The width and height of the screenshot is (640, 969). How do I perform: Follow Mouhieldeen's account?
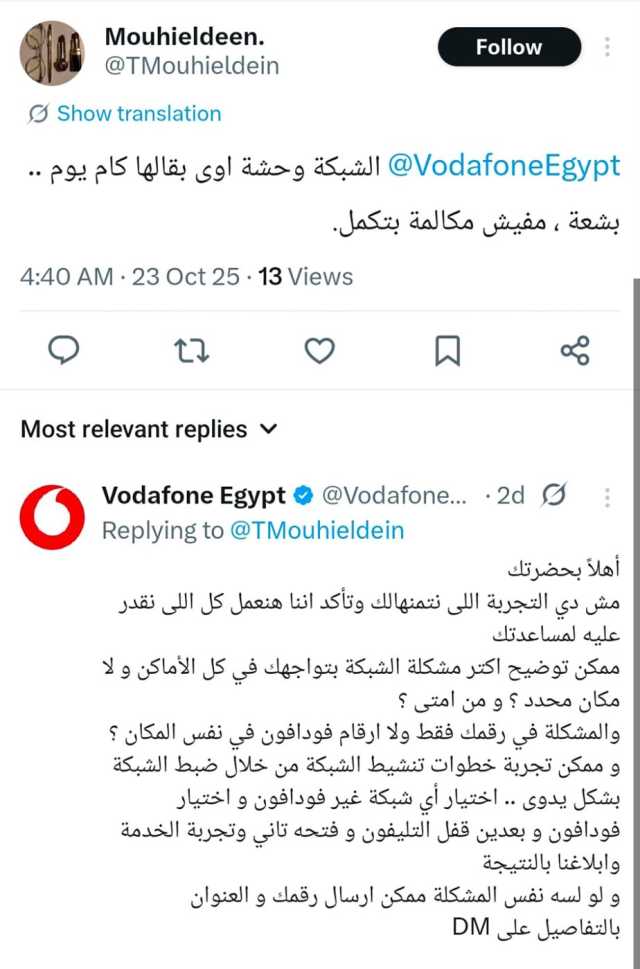click(x=508, y=47)
